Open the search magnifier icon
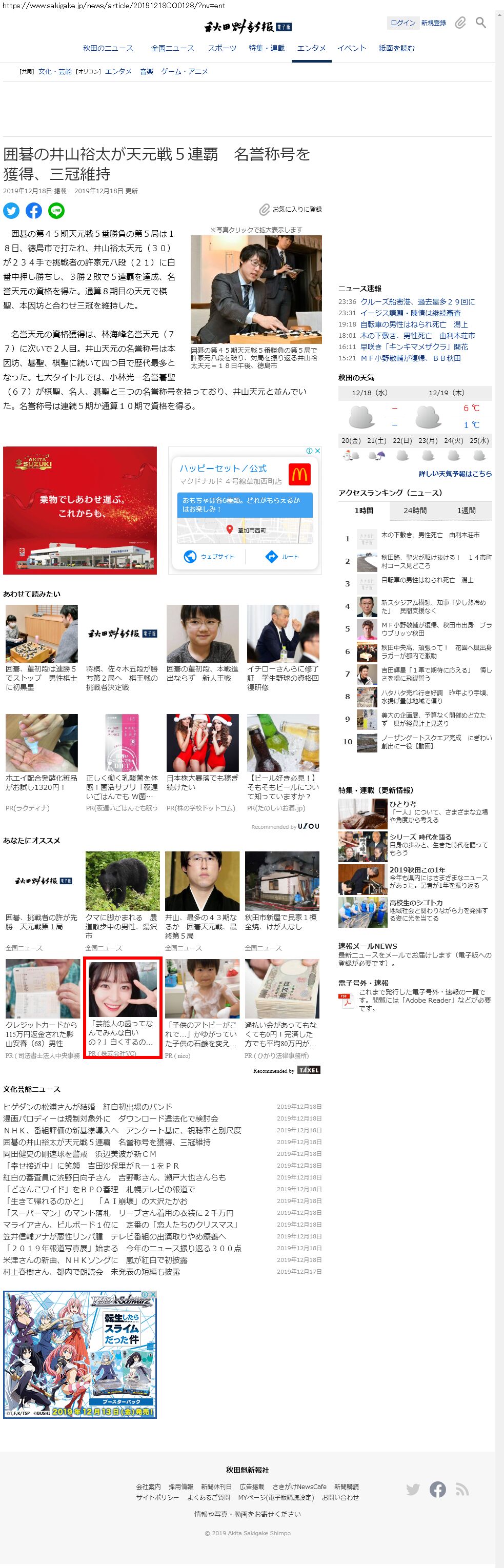The width and height of the screenshot is (504, 1568). click(481, 23)
